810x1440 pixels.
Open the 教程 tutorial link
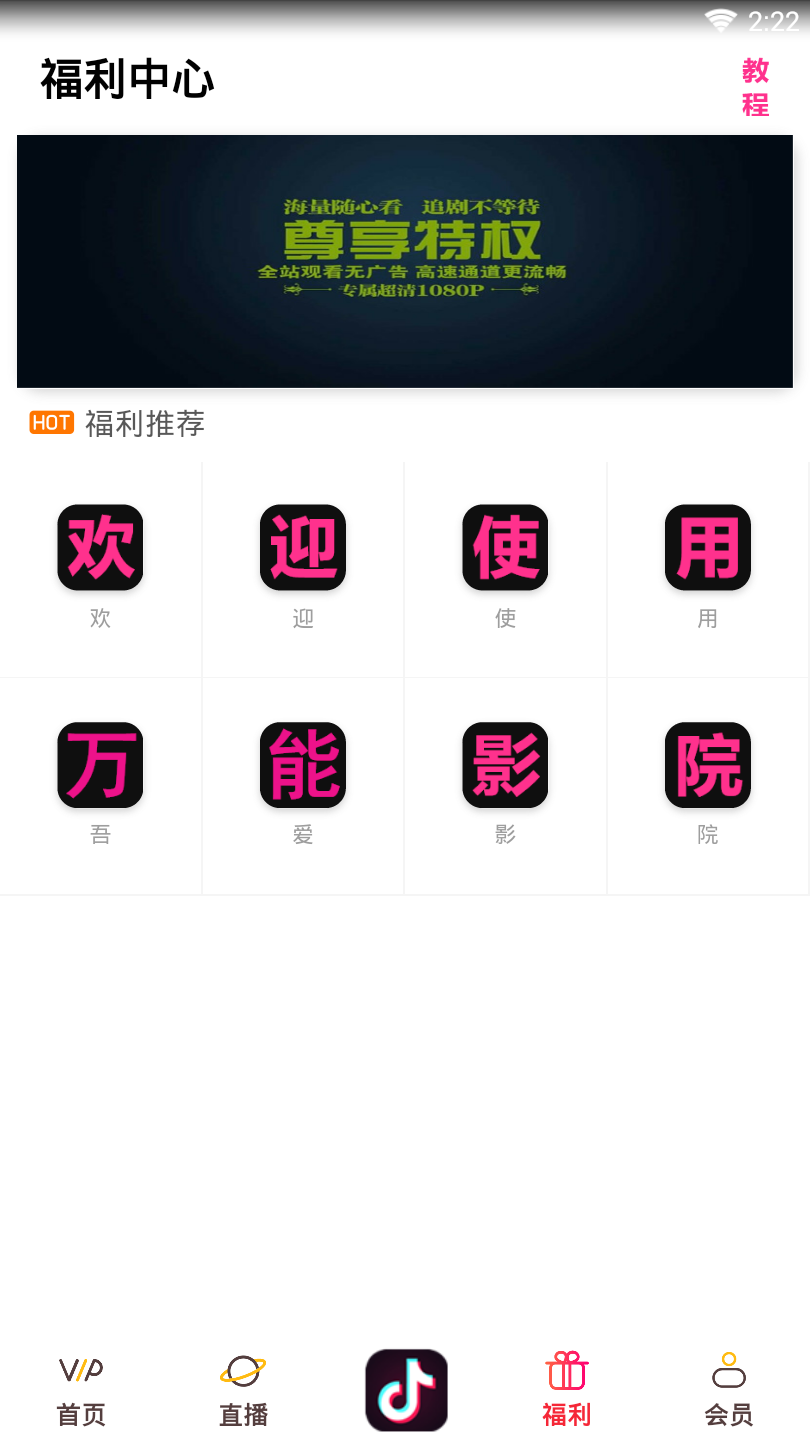pyautogui.click(x=755, y=87)
